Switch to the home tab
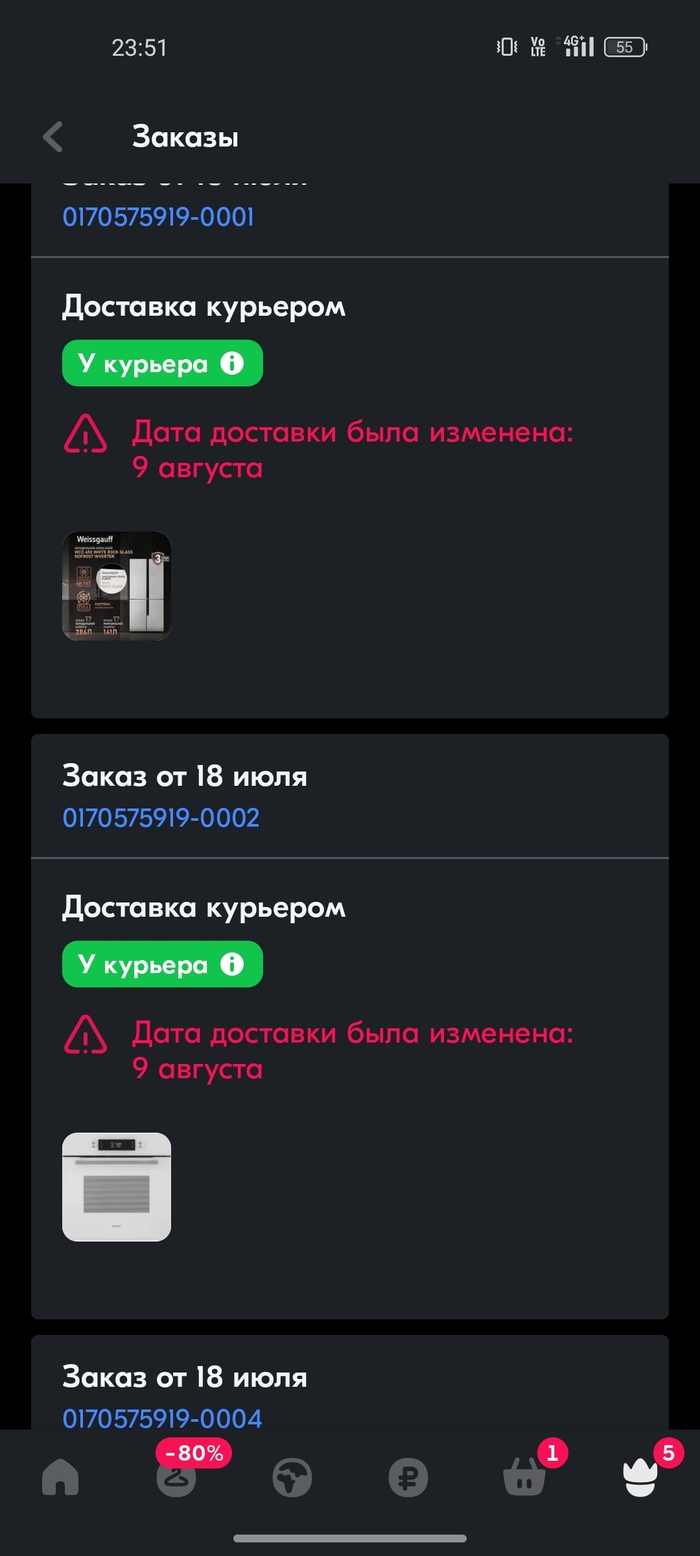The width and height of the screenshot is (700, 1556). [60, 1476]
